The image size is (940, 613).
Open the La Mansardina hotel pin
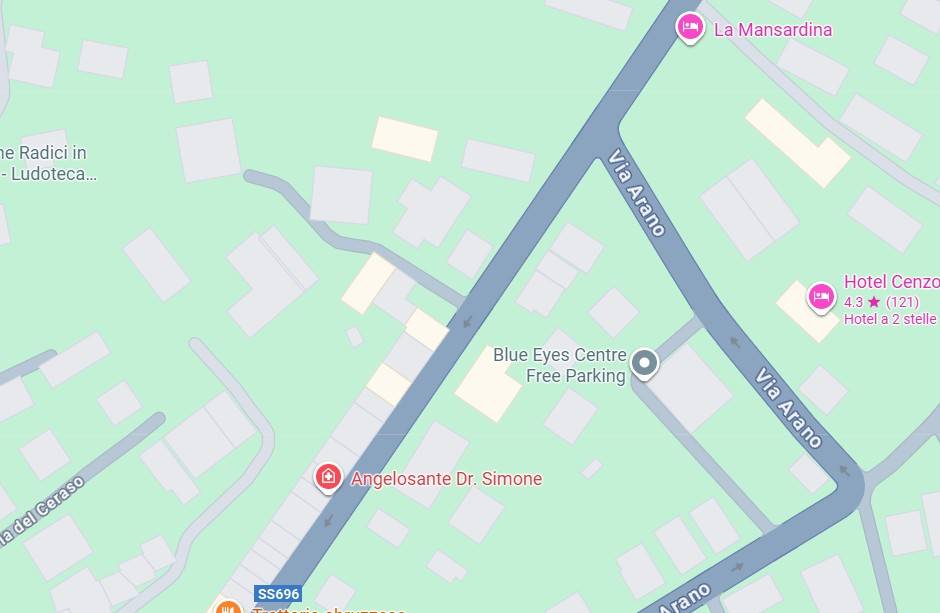(690, 27)
